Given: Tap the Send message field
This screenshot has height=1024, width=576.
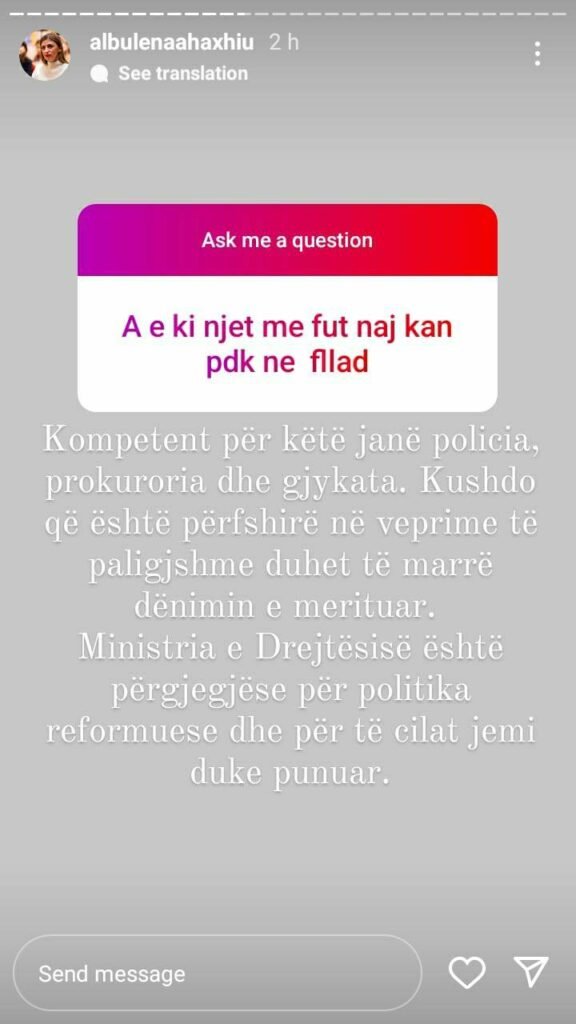Looking at the screenshot, I should click(217, 974).
